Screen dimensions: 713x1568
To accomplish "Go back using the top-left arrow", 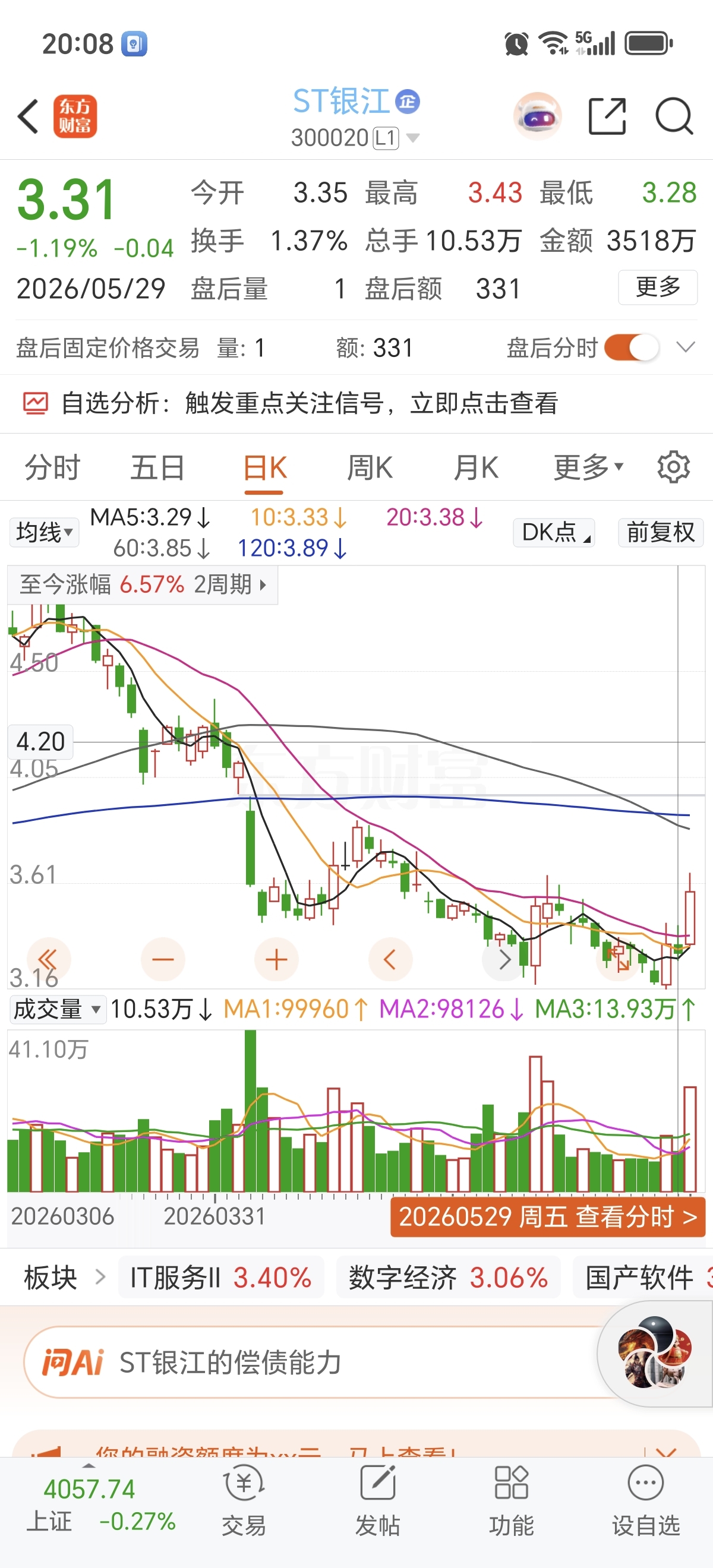I will pos(29,116).
